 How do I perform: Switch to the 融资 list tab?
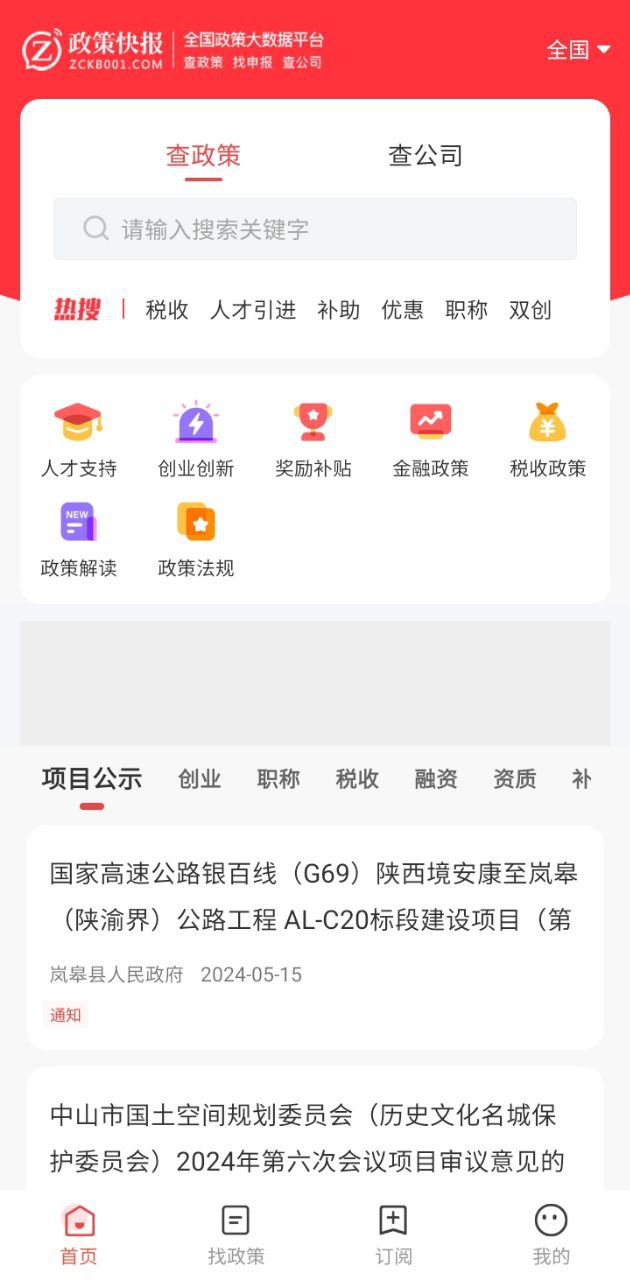pyautogui.click(x=436, y=779)
